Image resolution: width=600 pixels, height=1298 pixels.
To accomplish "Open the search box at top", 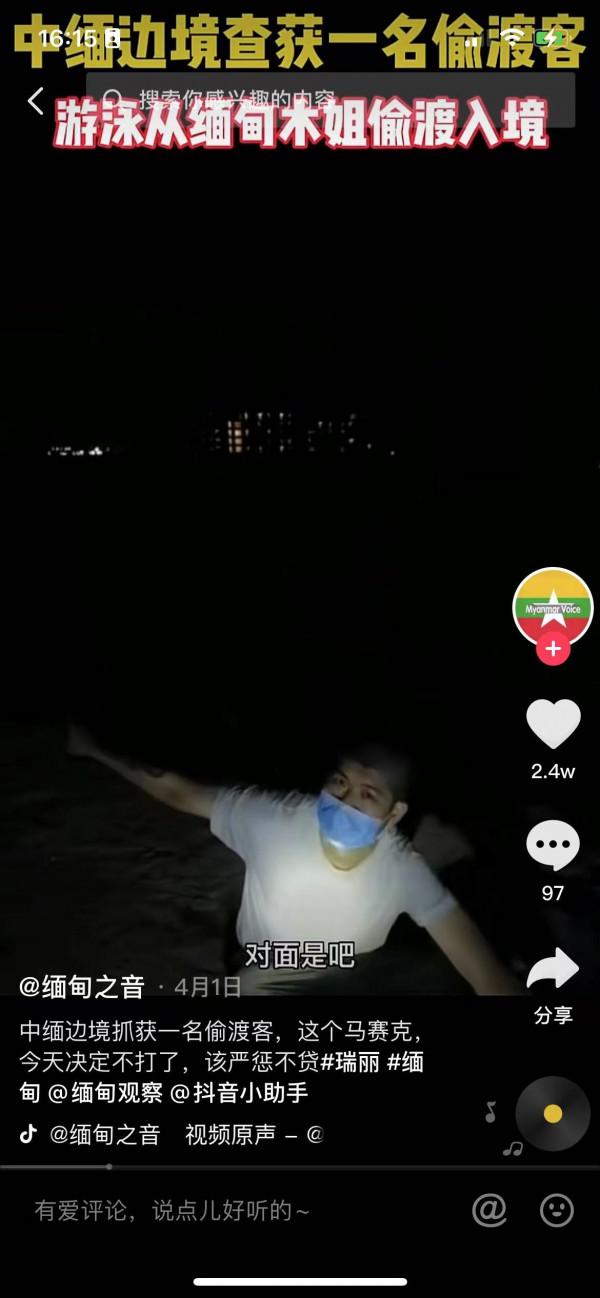I will (330, 99).
